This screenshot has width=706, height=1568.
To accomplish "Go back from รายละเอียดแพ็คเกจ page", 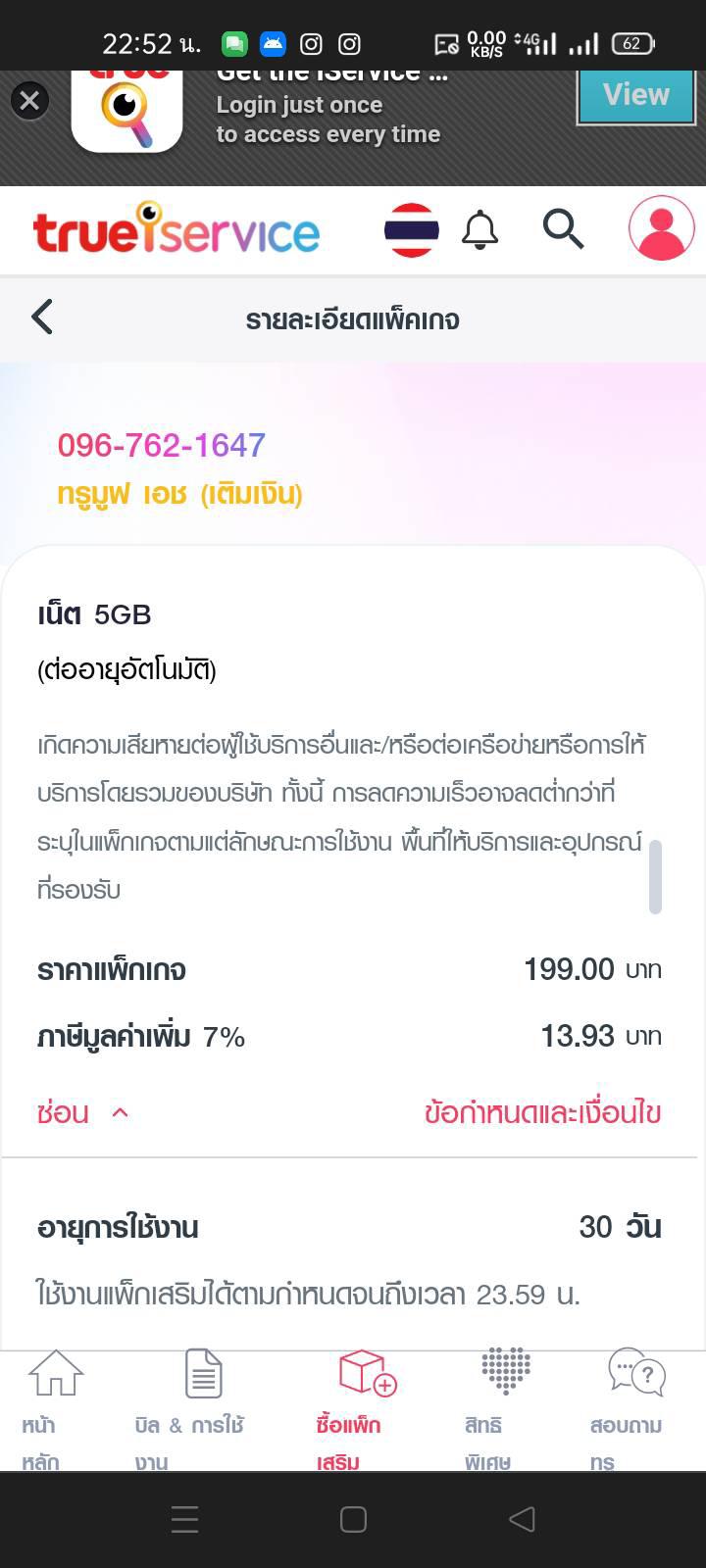I will (x=42, y=318).
